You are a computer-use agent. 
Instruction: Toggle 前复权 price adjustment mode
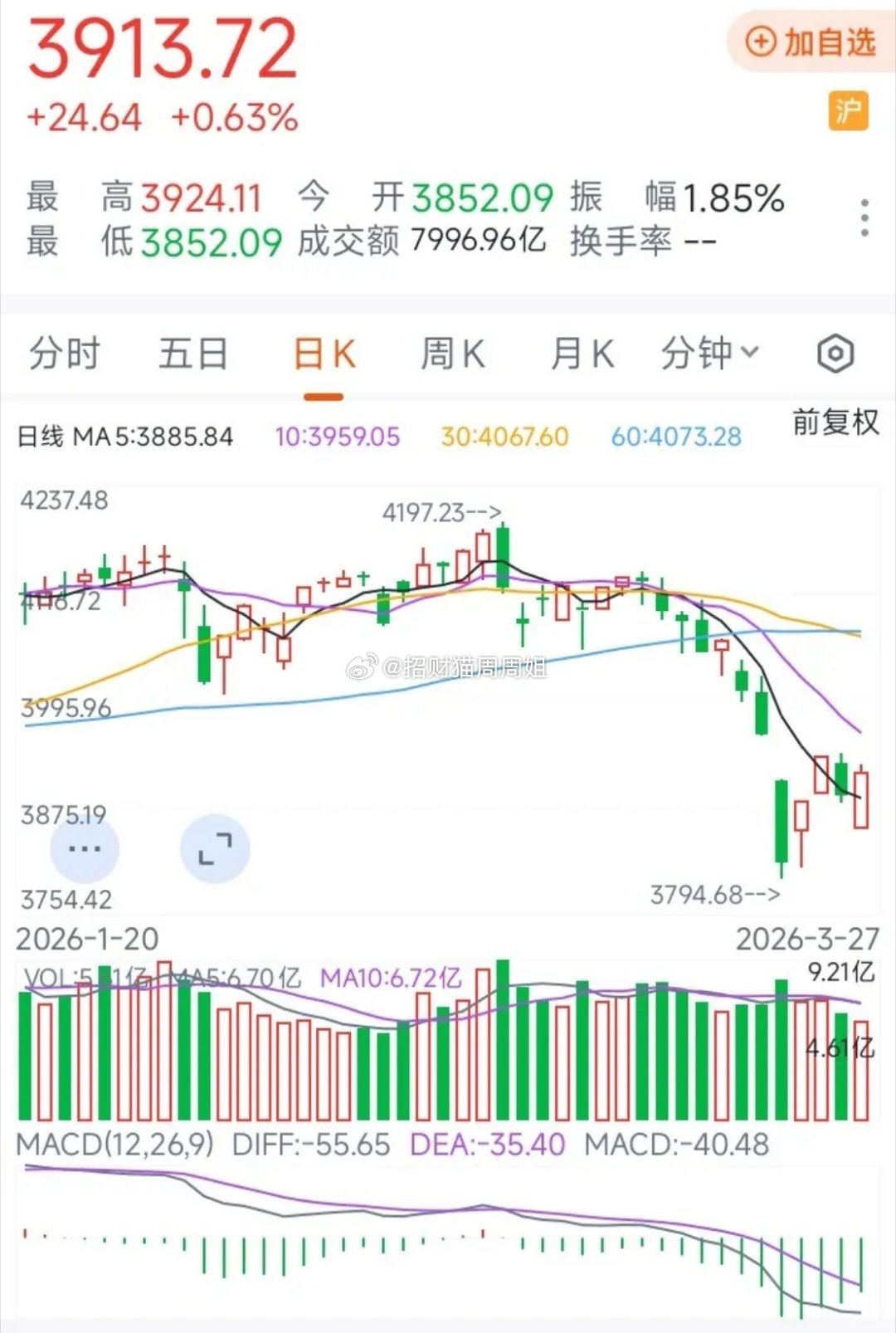pos(835,425)
